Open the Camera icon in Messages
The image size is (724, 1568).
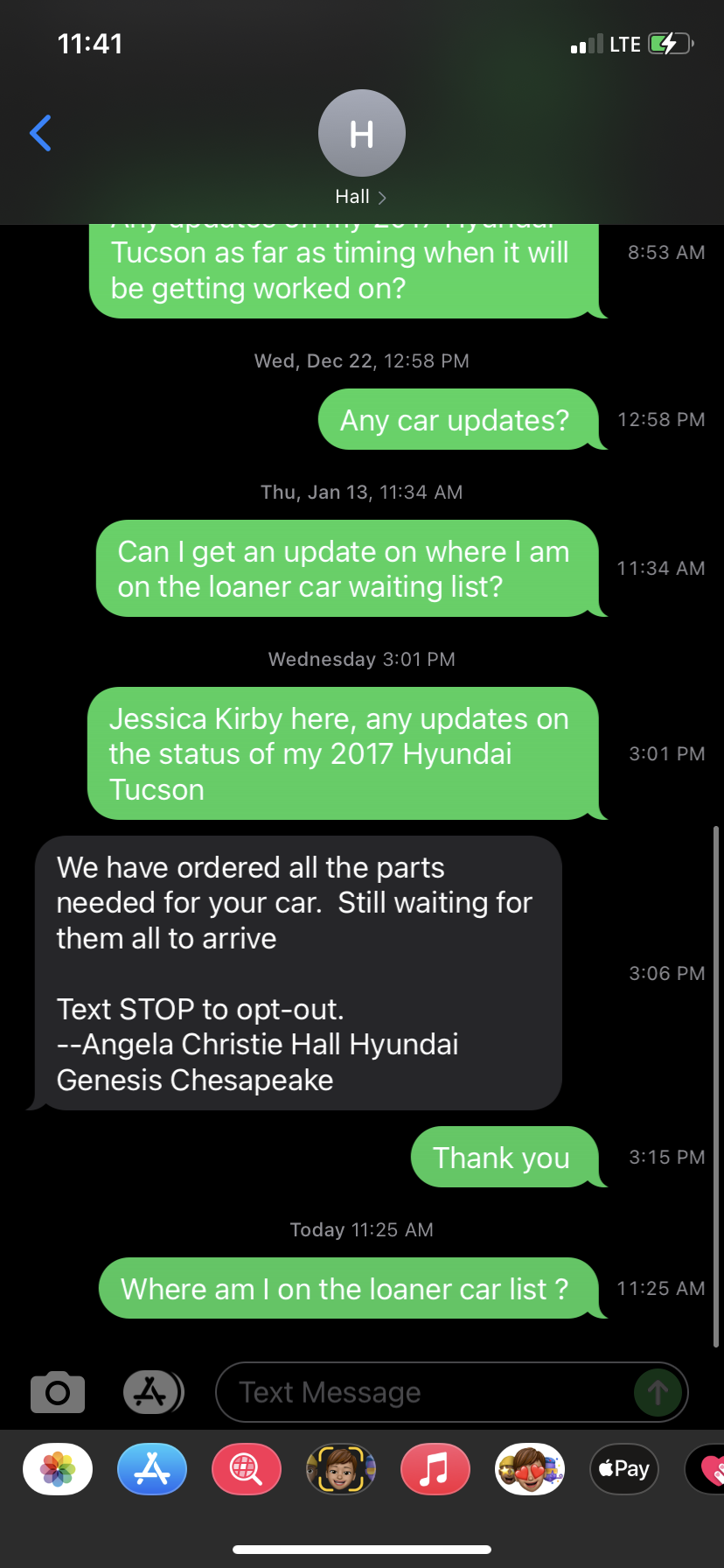pyautogui.click(x=57, y=1391)
